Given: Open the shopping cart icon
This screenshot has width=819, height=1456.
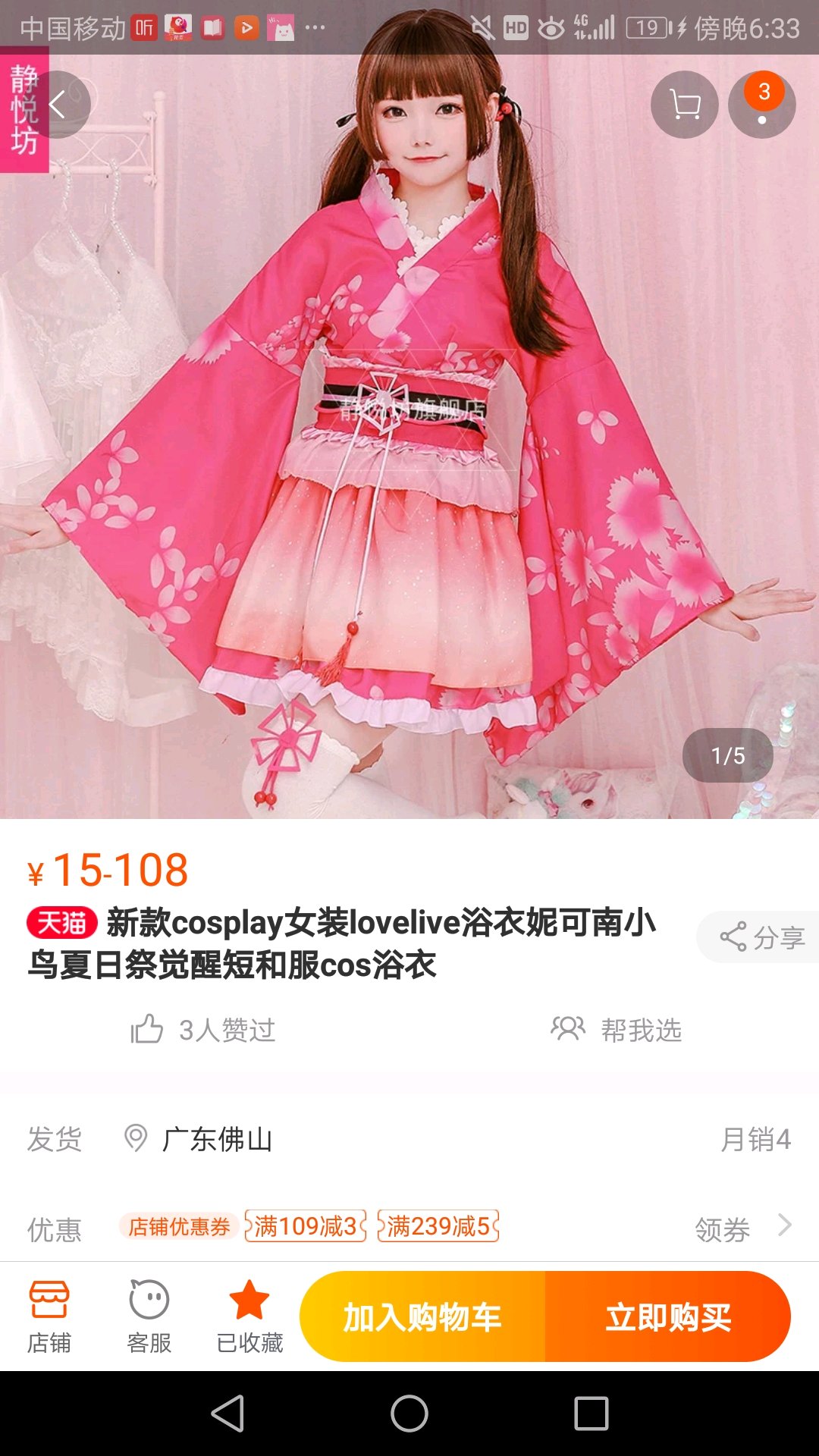Looking at the screenshot, I should [685, 105].
